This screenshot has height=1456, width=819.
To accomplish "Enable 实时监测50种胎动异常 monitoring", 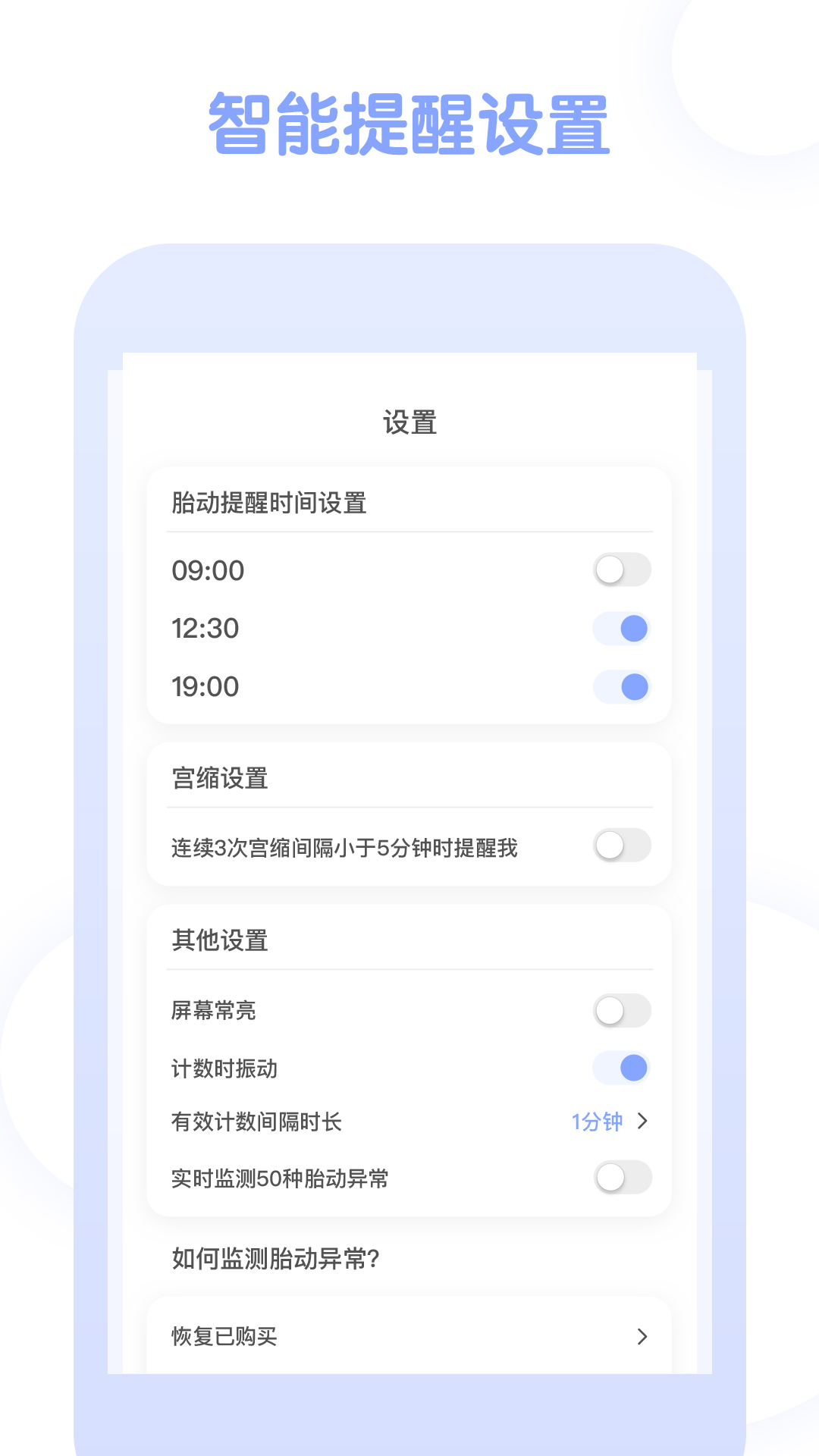I will point(621,1179).
